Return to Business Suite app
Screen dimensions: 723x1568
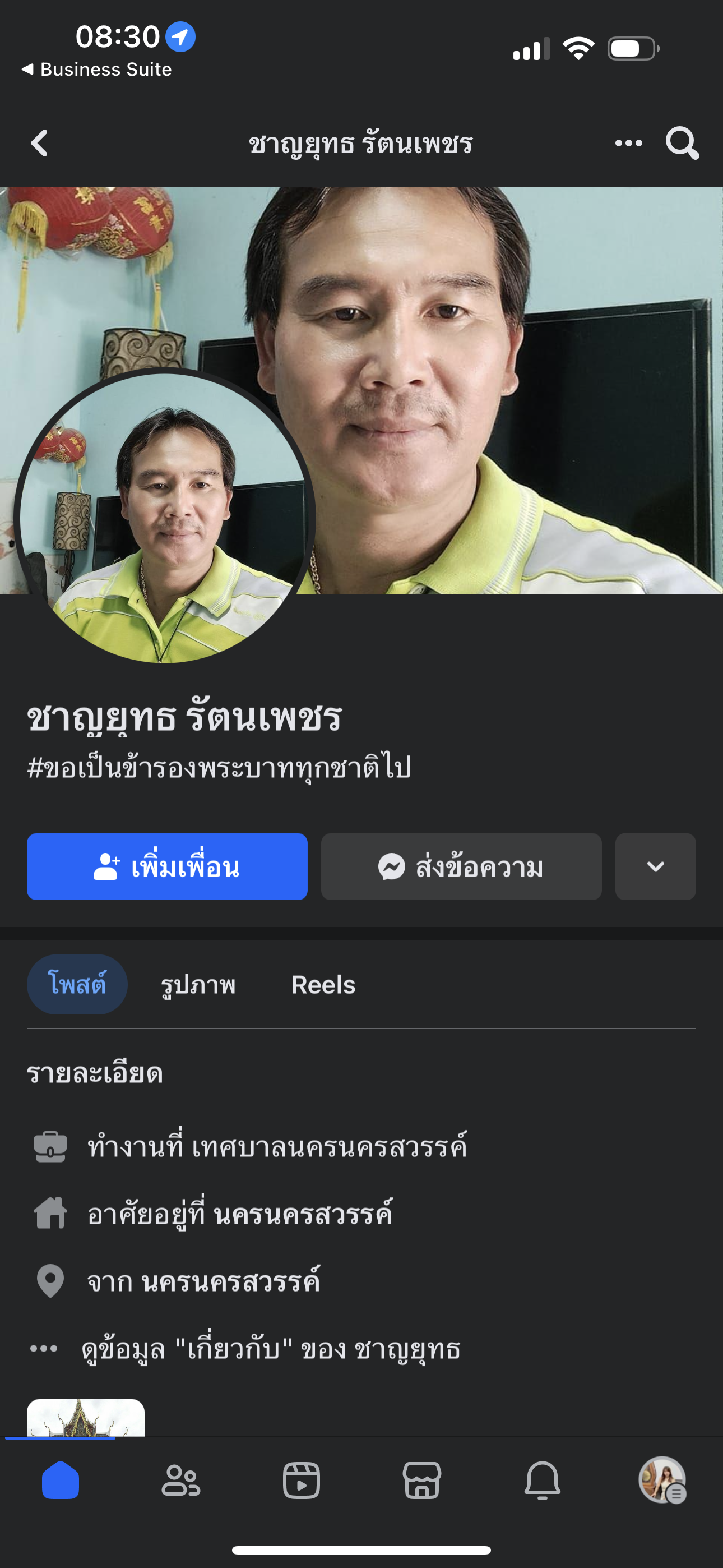(98, 70)
